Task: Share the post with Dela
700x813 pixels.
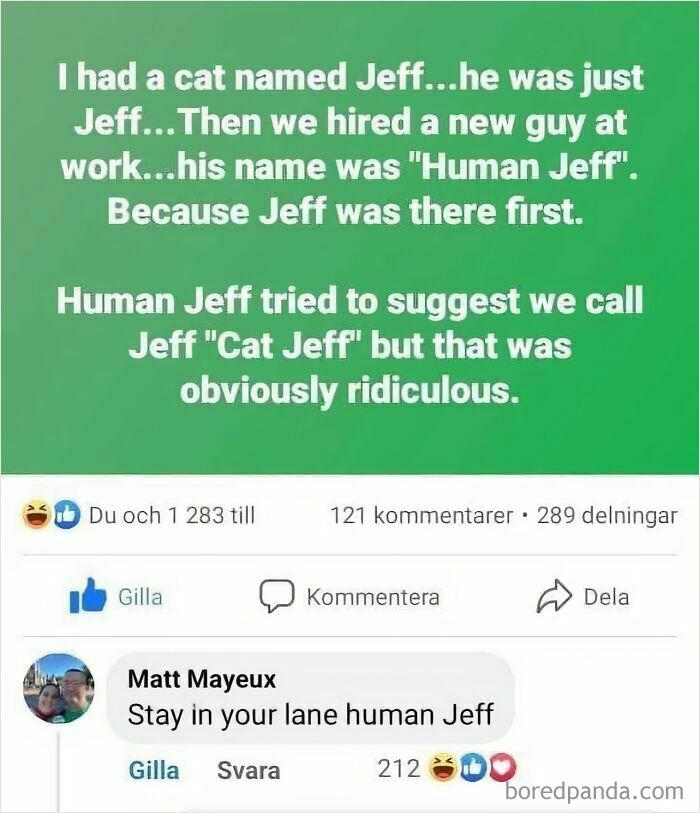Action: 584,597
